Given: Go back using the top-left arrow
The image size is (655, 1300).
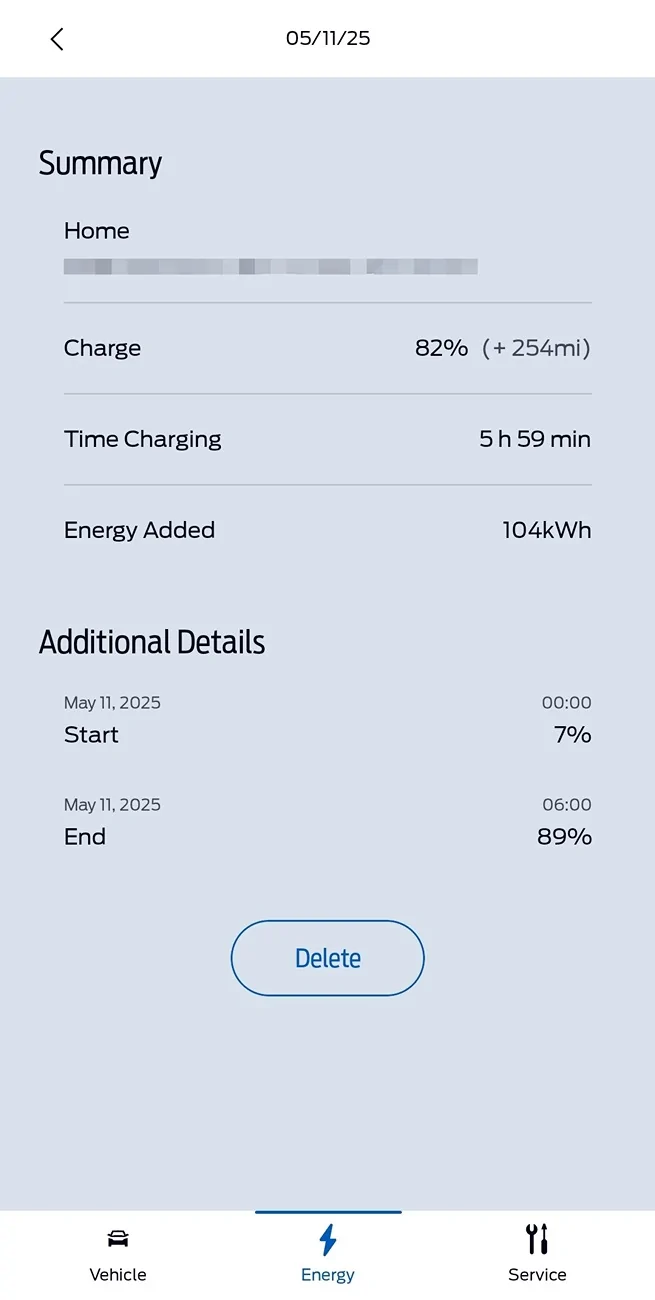Looking at the screenshot, I should [57, 39].
